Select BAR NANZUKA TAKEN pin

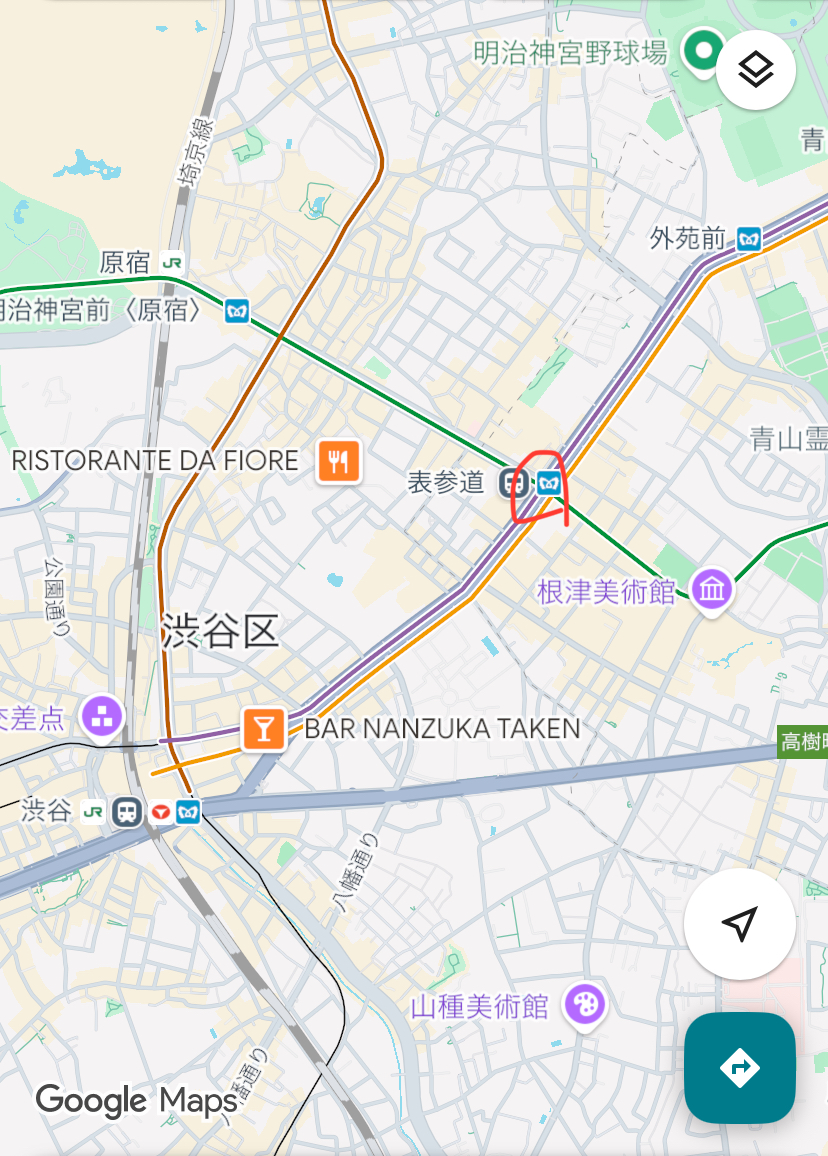point(264,727)
